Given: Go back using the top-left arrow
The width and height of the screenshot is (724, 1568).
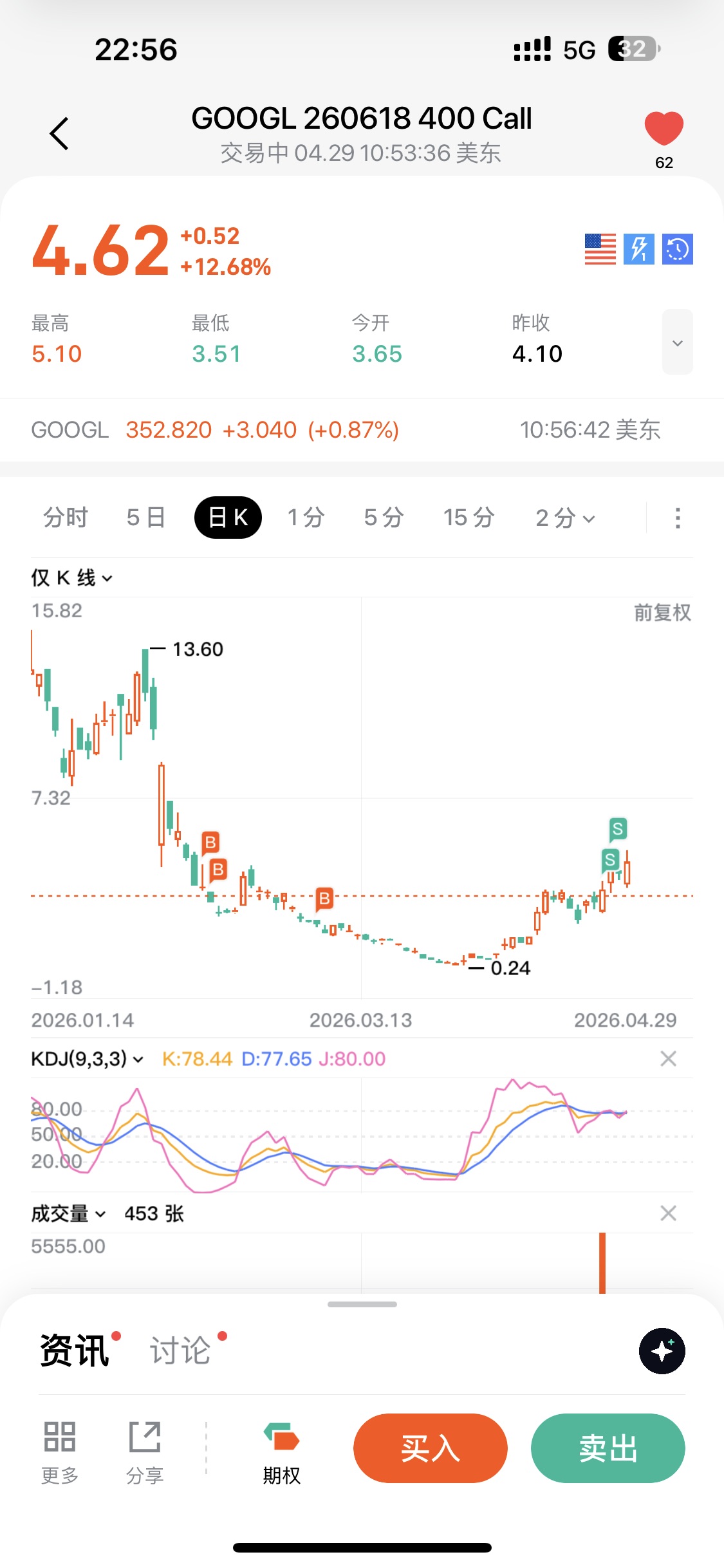Looking at the screenshot, I should [59, 134].
